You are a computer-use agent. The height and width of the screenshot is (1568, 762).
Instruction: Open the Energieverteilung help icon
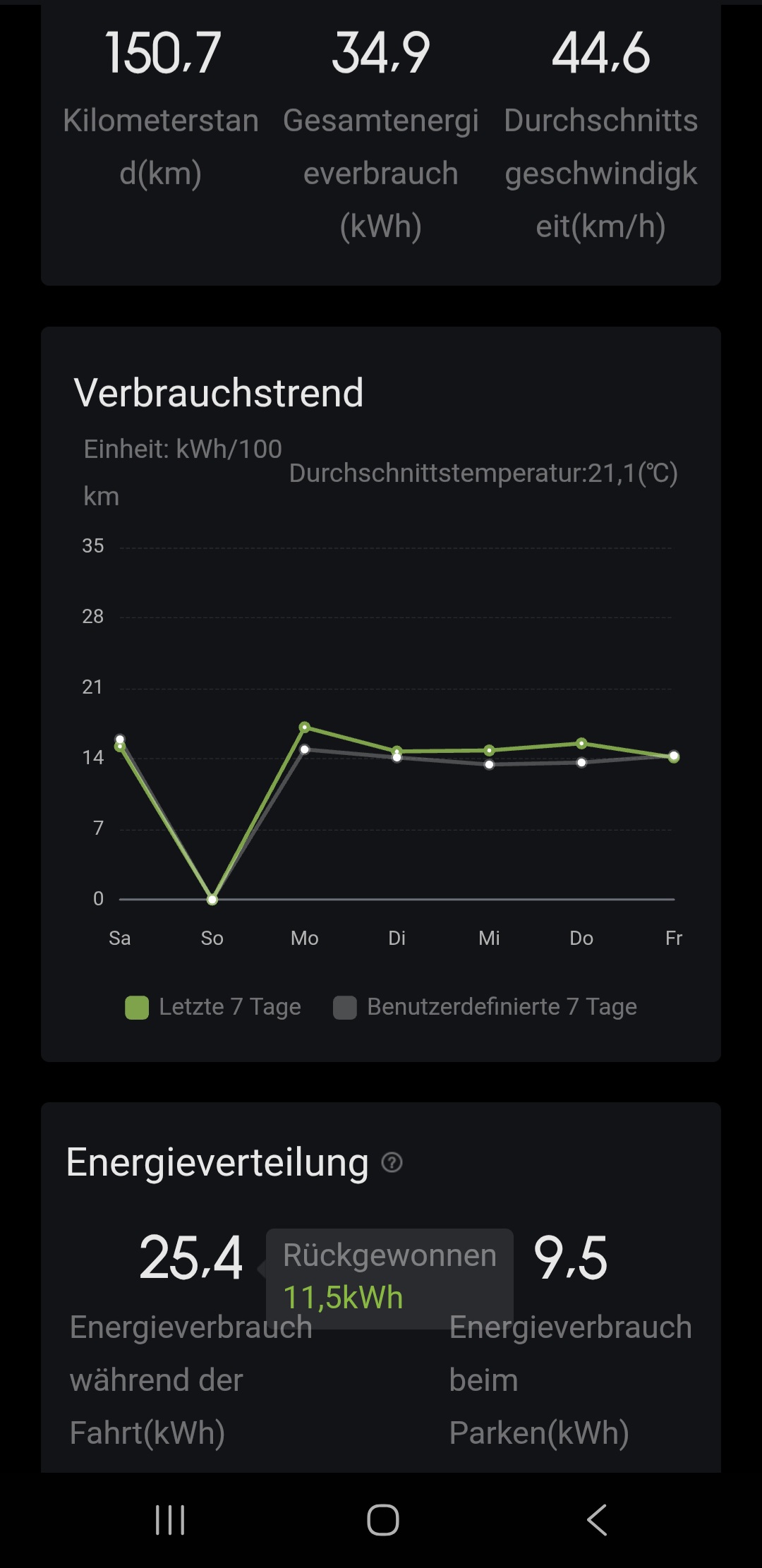[x=392, y=1162]
